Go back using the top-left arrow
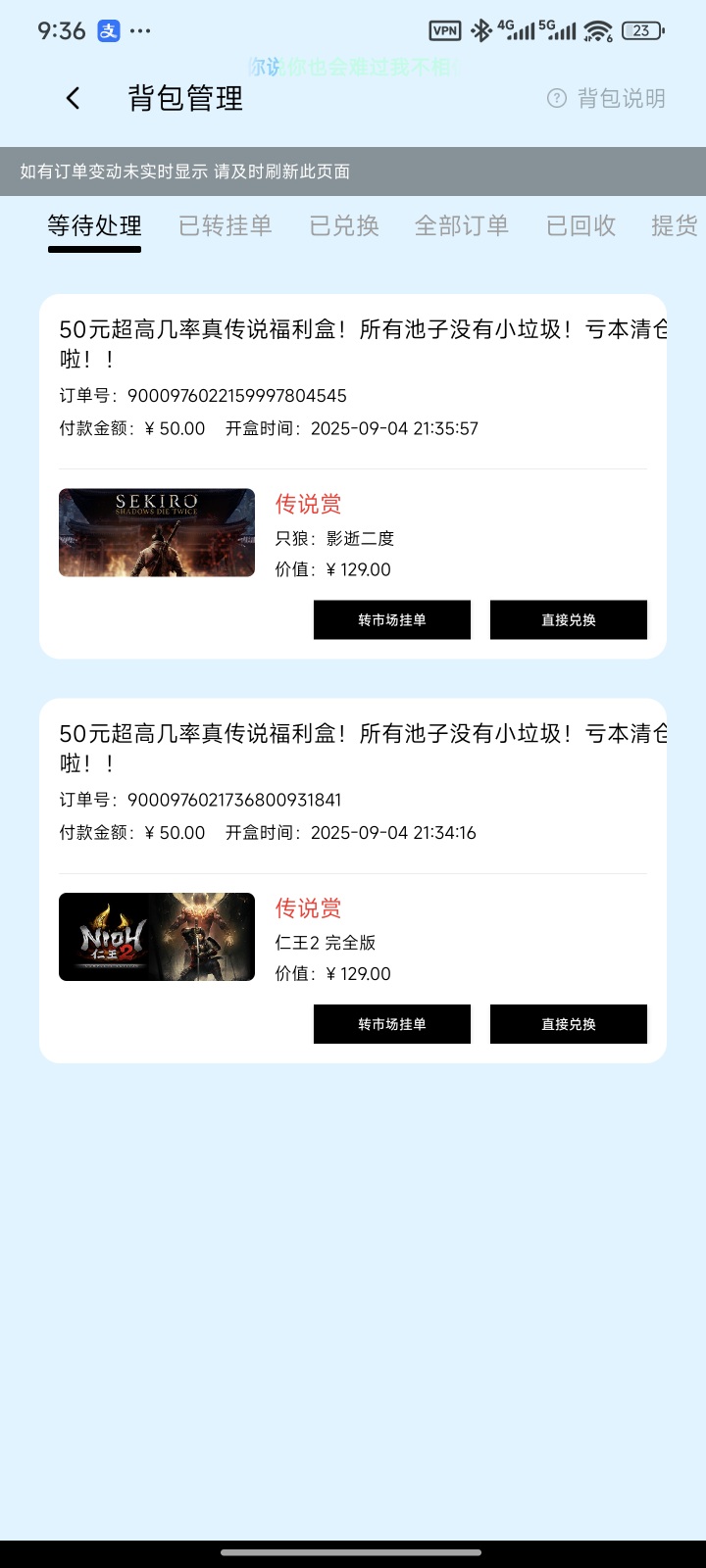The width and height of the screenshot is (706, 1568). coord(74,98)
